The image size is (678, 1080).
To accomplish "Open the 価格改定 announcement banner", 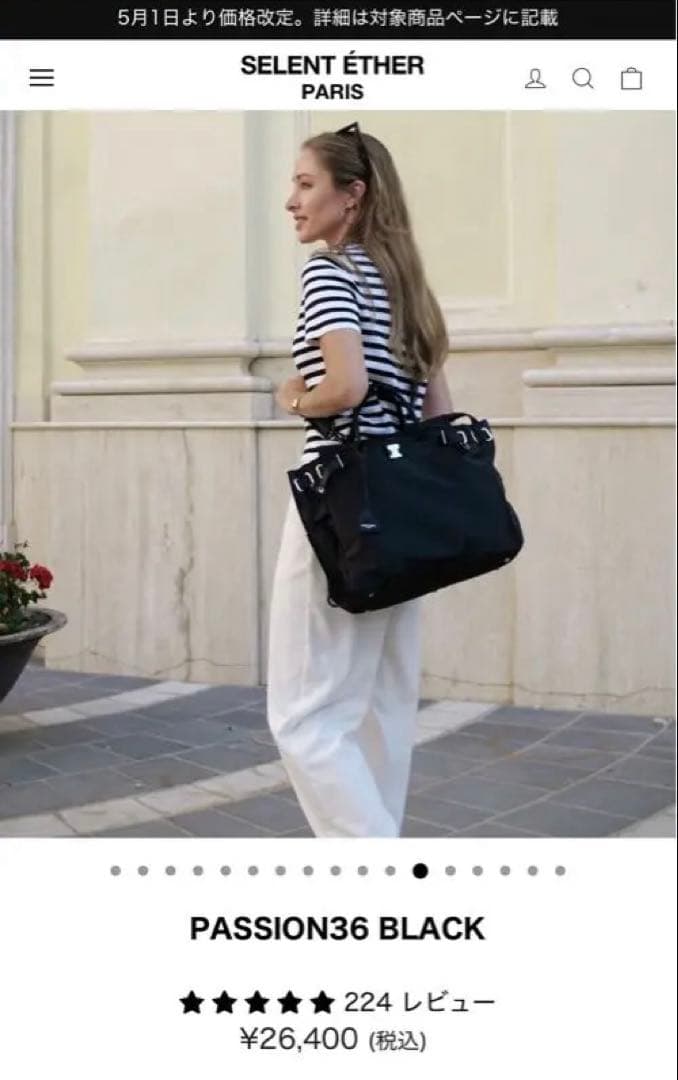I will click(339, 18).
